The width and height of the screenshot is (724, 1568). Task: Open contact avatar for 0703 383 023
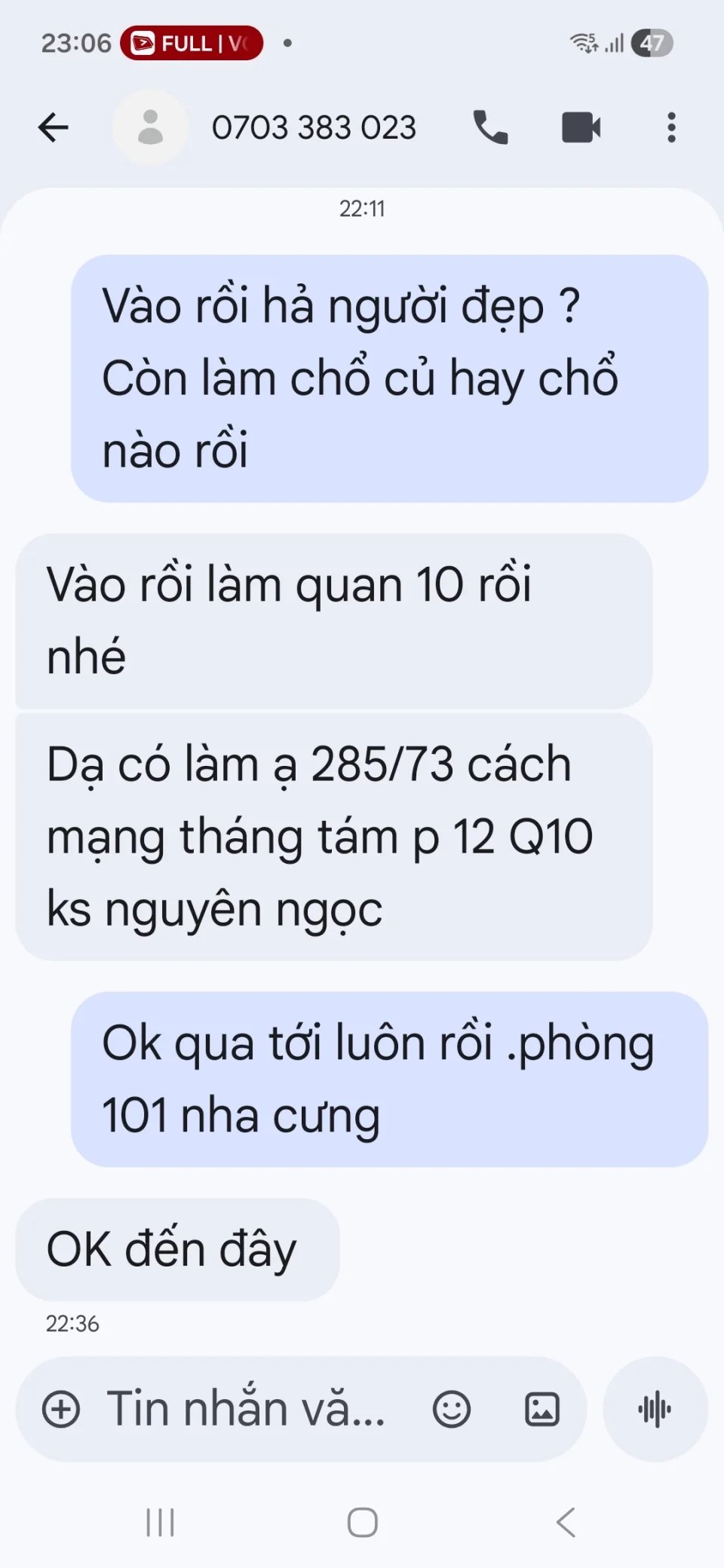150,127
